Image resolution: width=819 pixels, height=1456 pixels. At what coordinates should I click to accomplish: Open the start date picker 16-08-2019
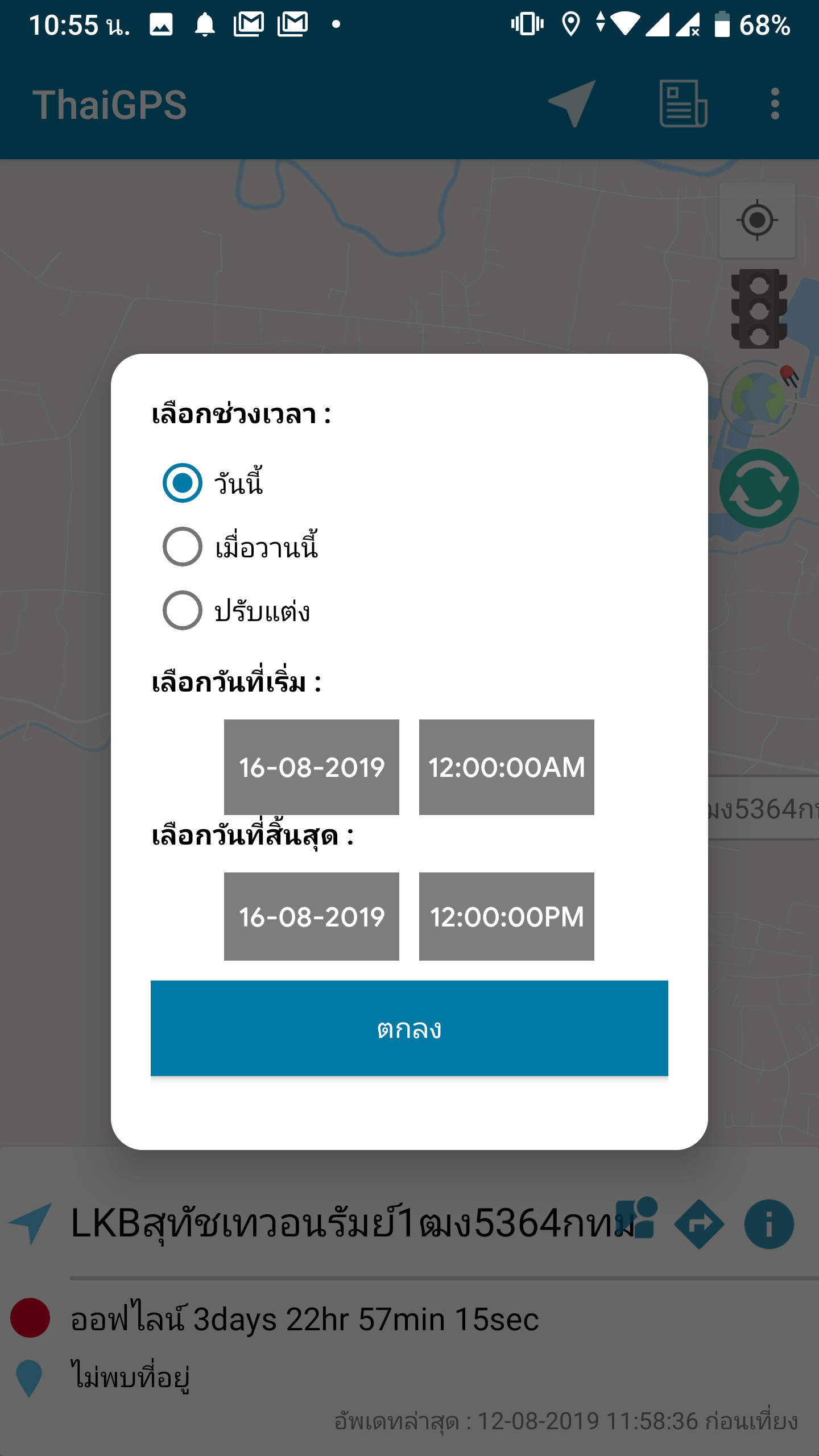311,767
